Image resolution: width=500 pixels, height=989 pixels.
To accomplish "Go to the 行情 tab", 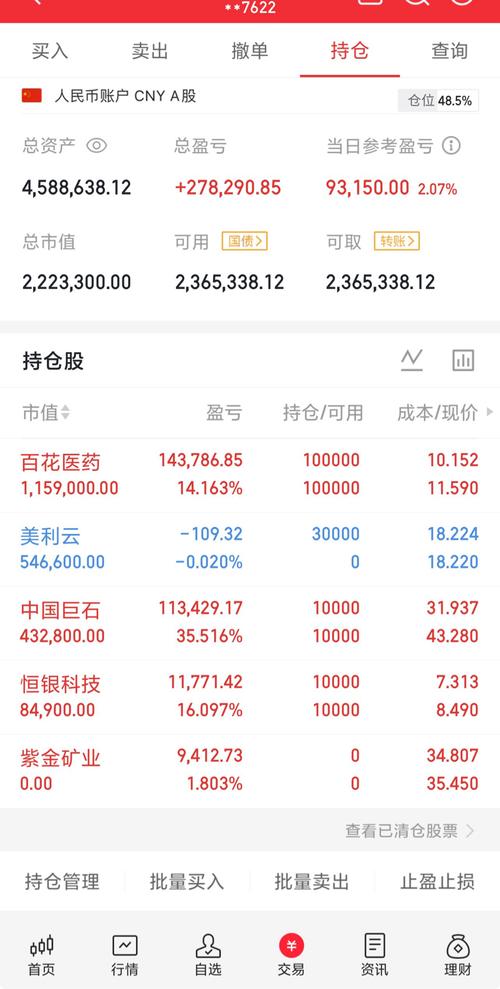I will pyautogui.click(x=125, y=955).
